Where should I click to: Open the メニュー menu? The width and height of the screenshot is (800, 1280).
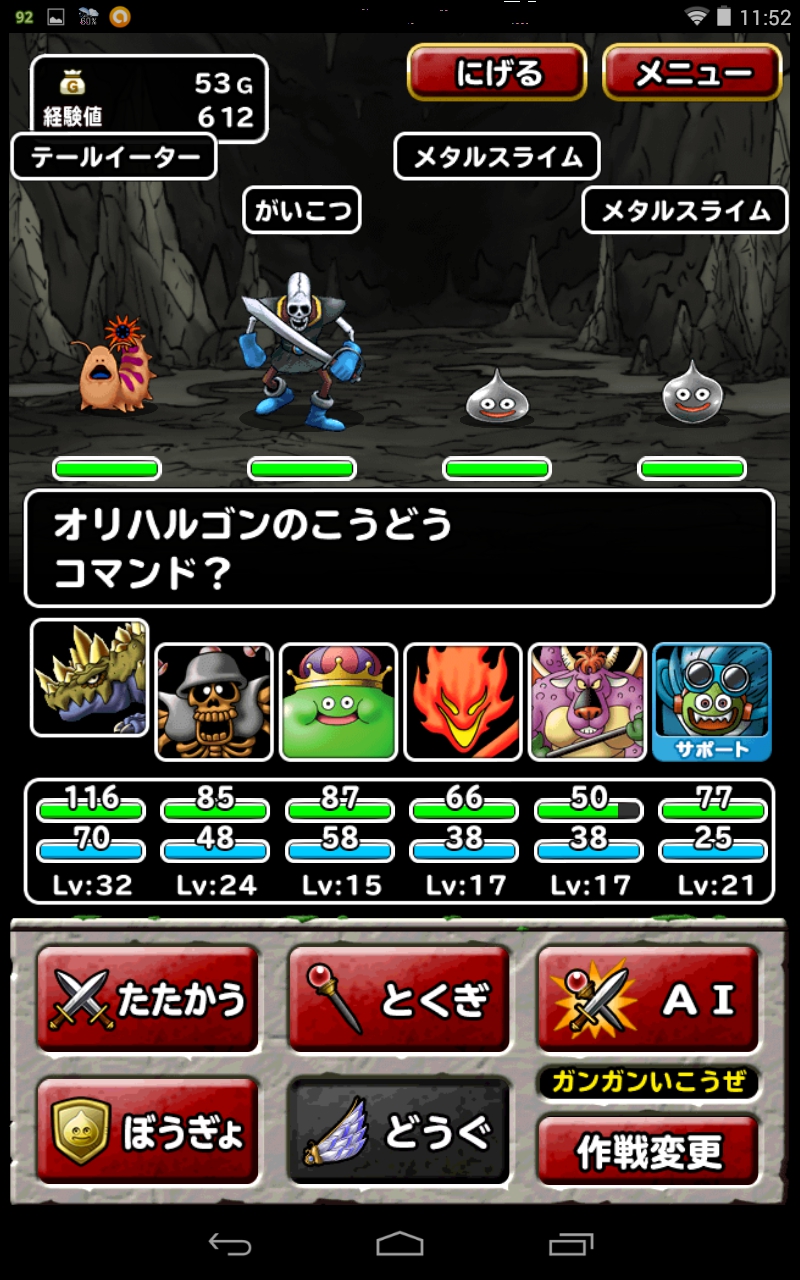coord(692,72)
